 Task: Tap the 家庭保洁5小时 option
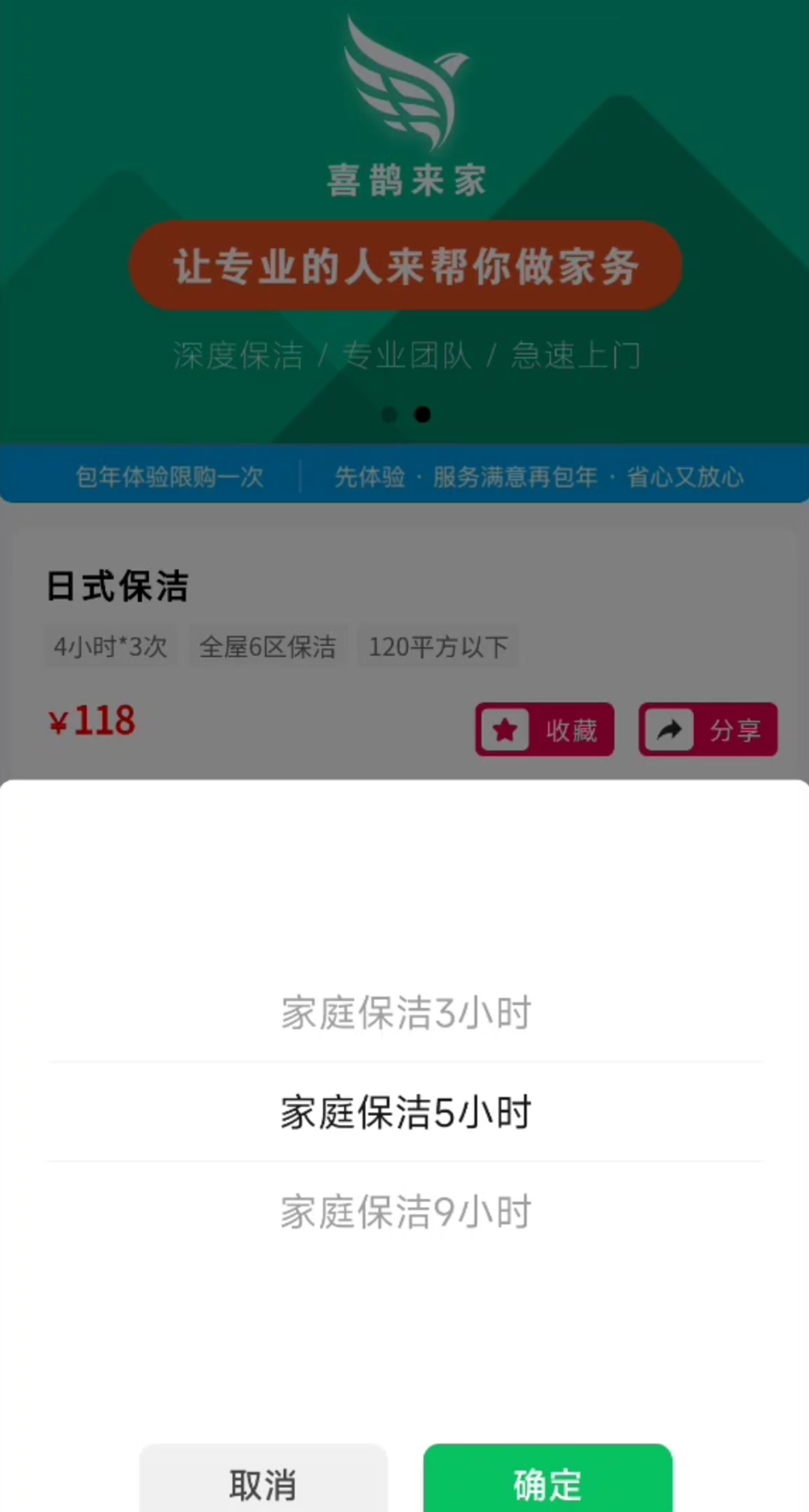pos(406,1112)
